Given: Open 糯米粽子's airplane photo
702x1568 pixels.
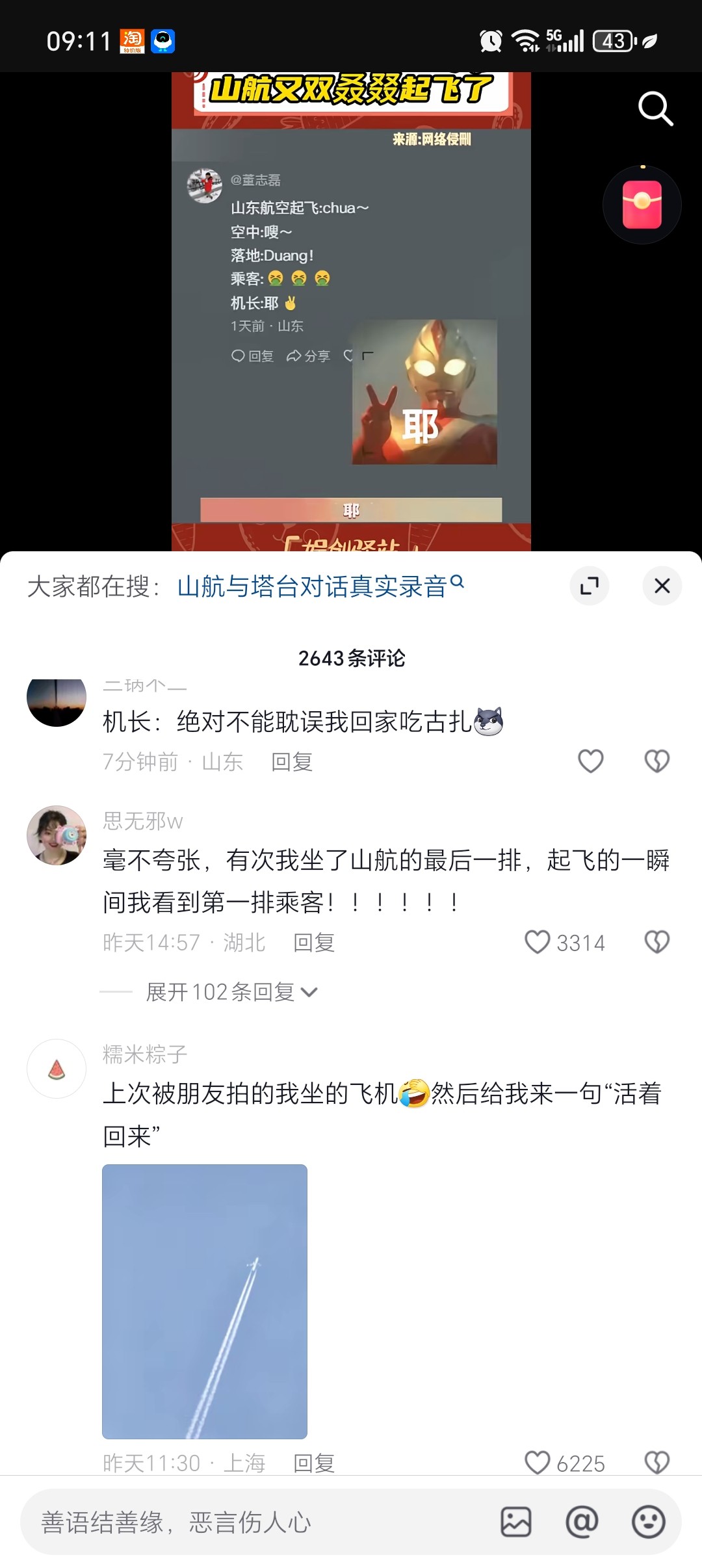Looking at the screenshot, I should [205, 1301].
